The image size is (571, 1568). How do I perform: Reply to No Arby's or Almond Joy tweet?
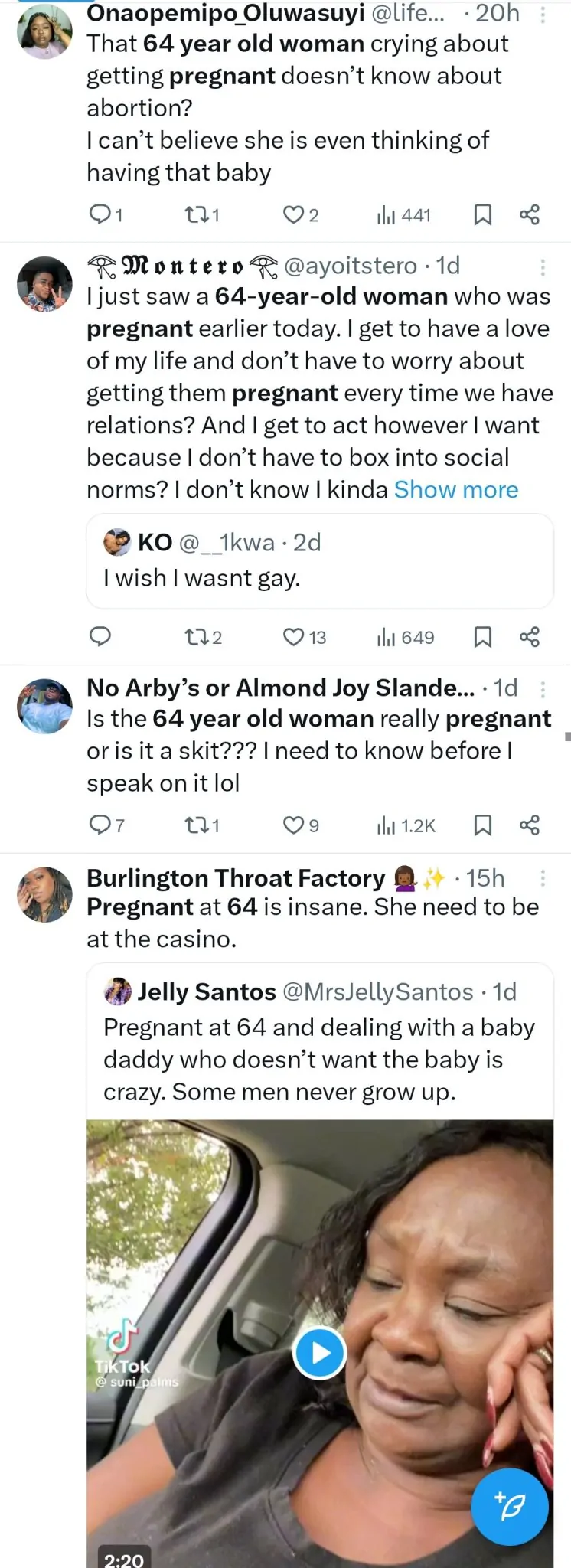(x=100, y=825)
